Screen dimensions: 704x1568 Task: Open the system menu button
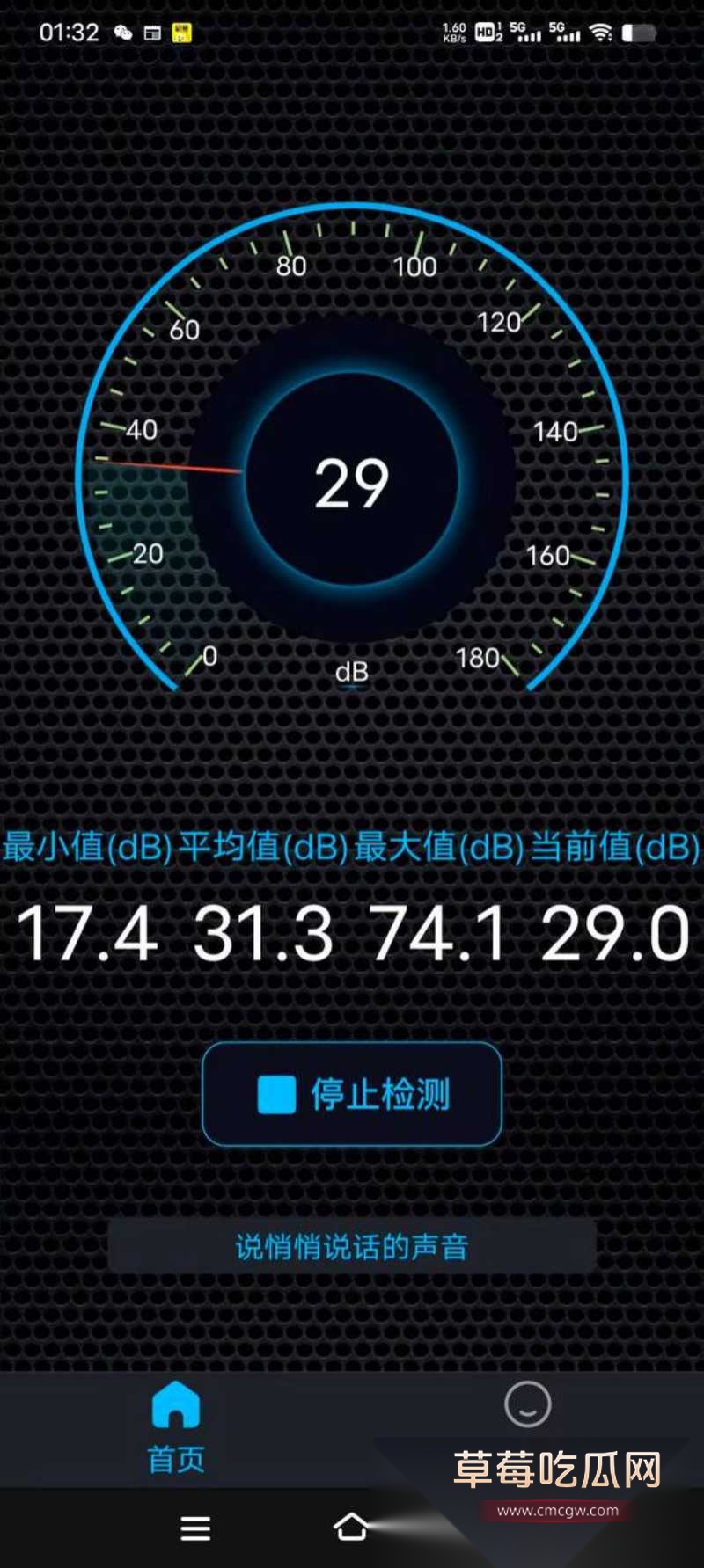pos(194,1528)
